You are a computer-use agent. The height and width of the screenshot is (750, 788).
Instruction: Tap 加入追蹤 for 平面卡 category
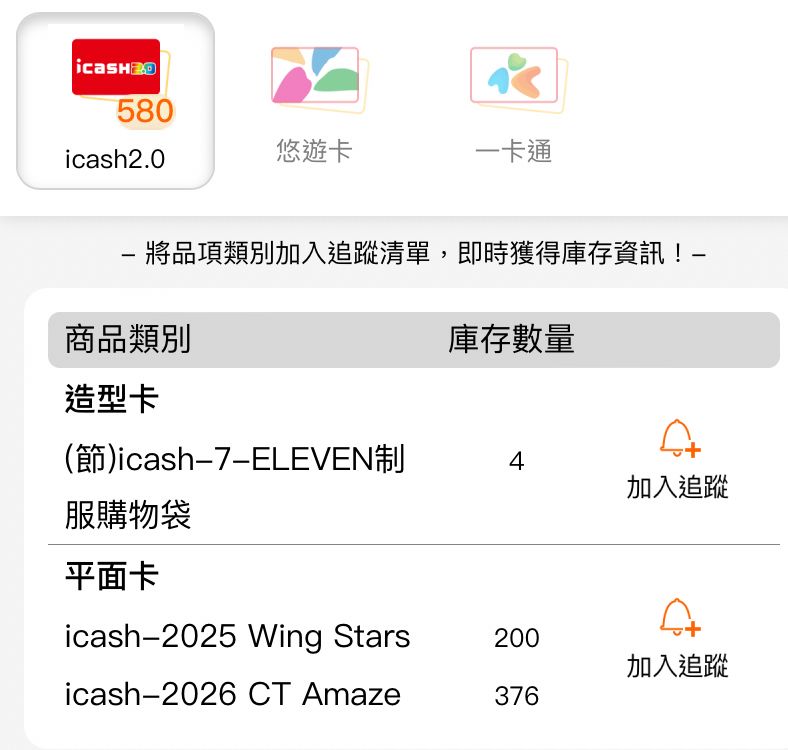(678, 639)
